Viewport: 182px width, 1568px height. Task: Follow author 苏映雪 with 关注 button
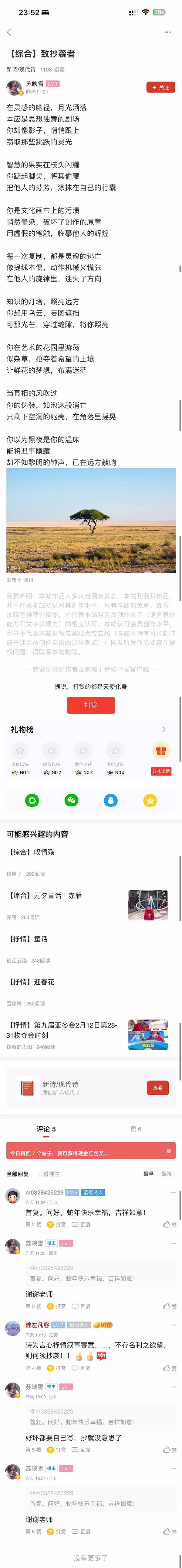coord(161,88)
